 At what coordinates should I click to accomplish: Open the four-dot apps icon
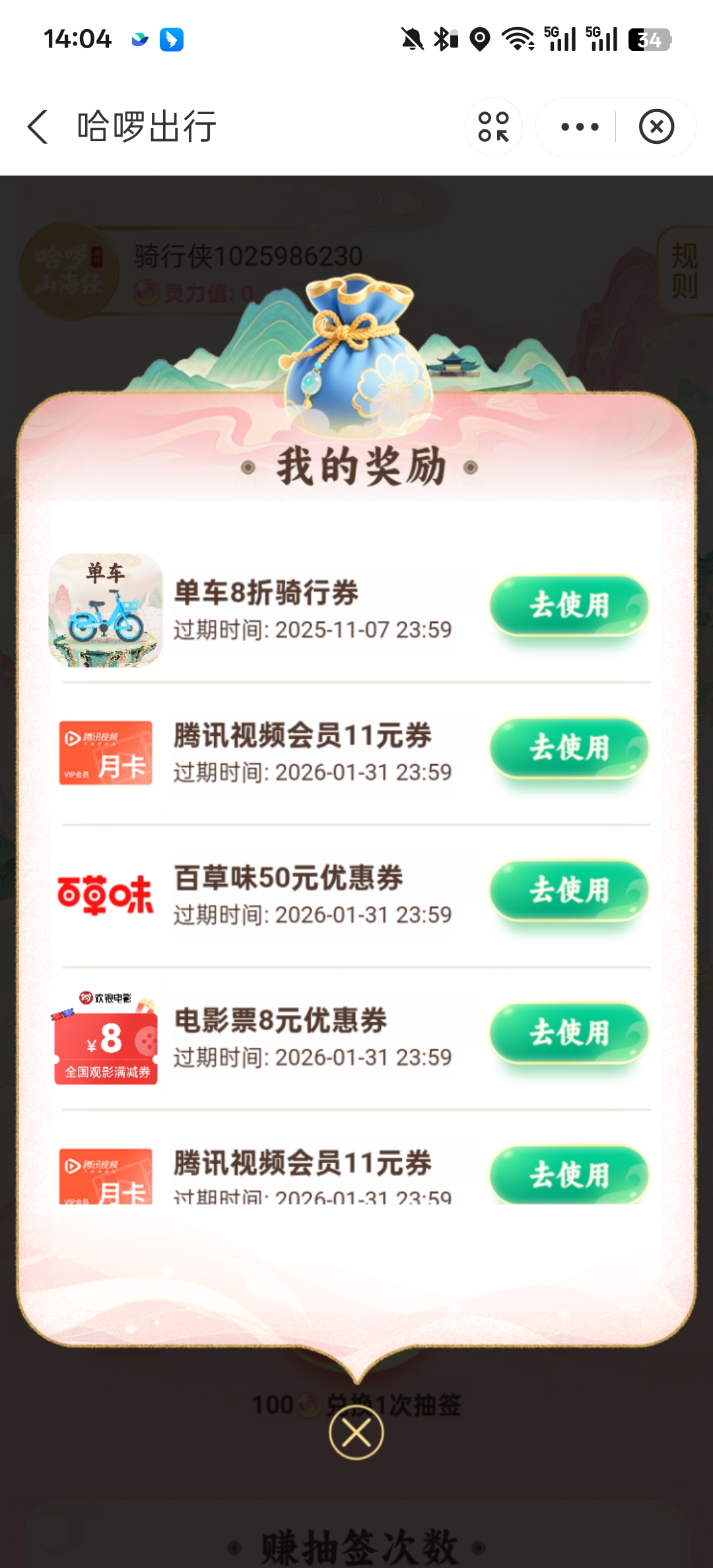[x=494, y=127]
